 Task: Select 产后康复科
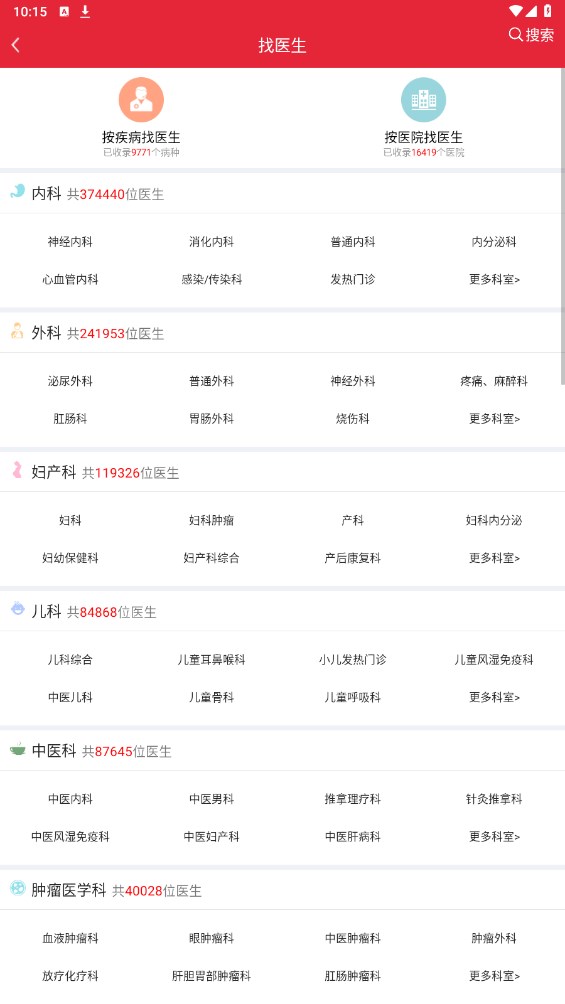coord(353,558)
